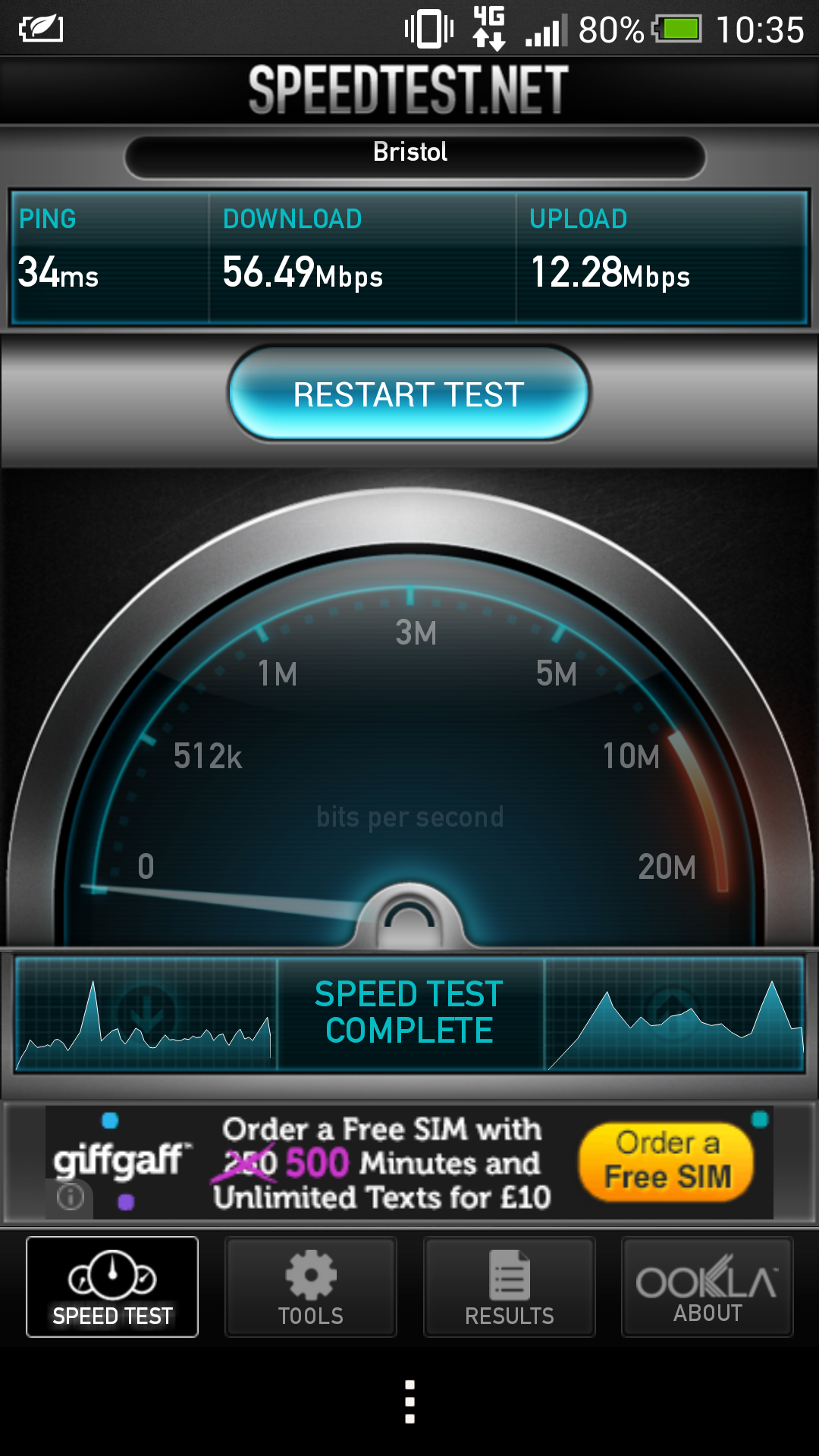Select the Speed Test tab

(112, 1287)
